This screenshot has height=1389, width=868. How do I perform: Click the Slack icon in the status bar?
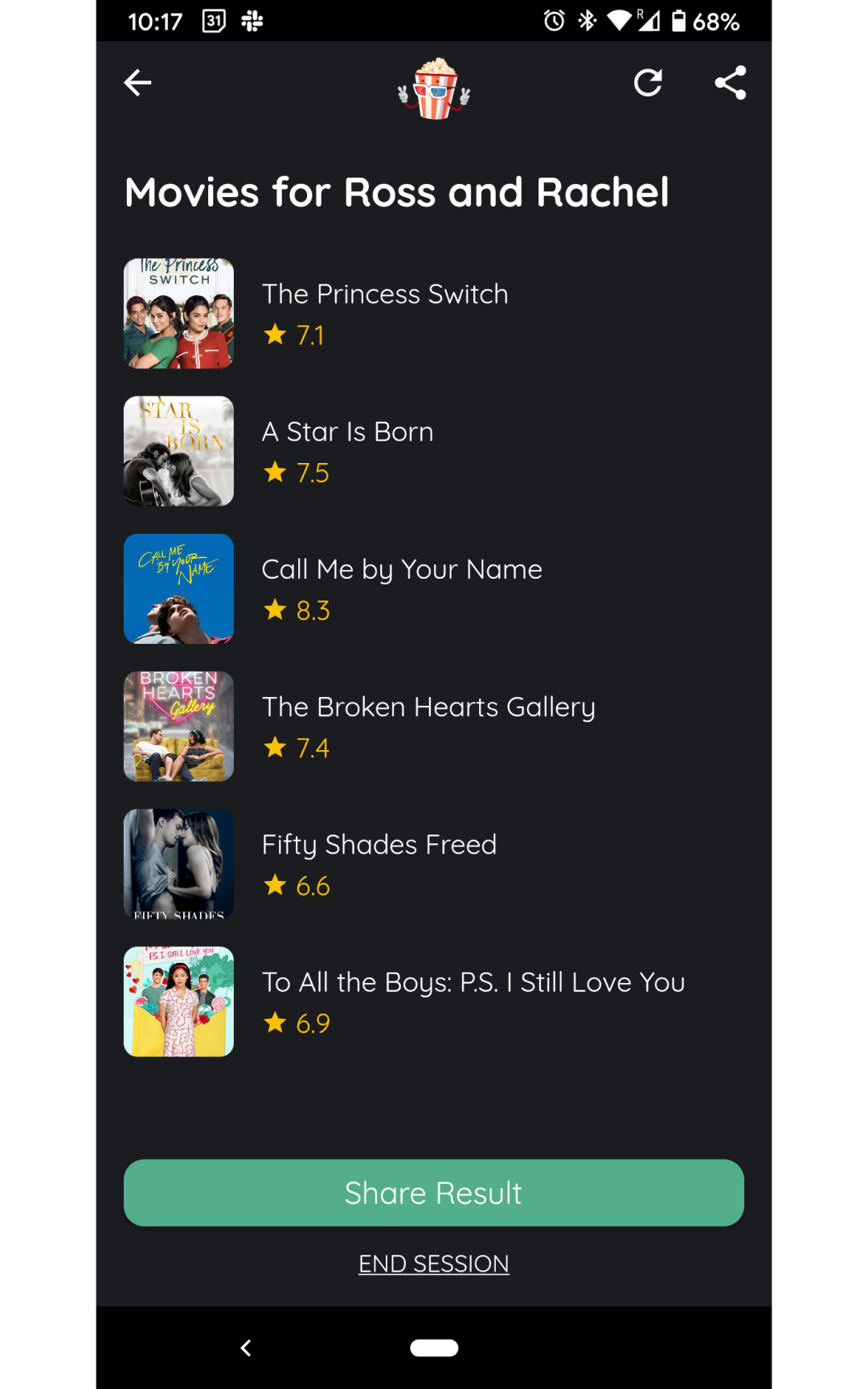coord(251,21)
